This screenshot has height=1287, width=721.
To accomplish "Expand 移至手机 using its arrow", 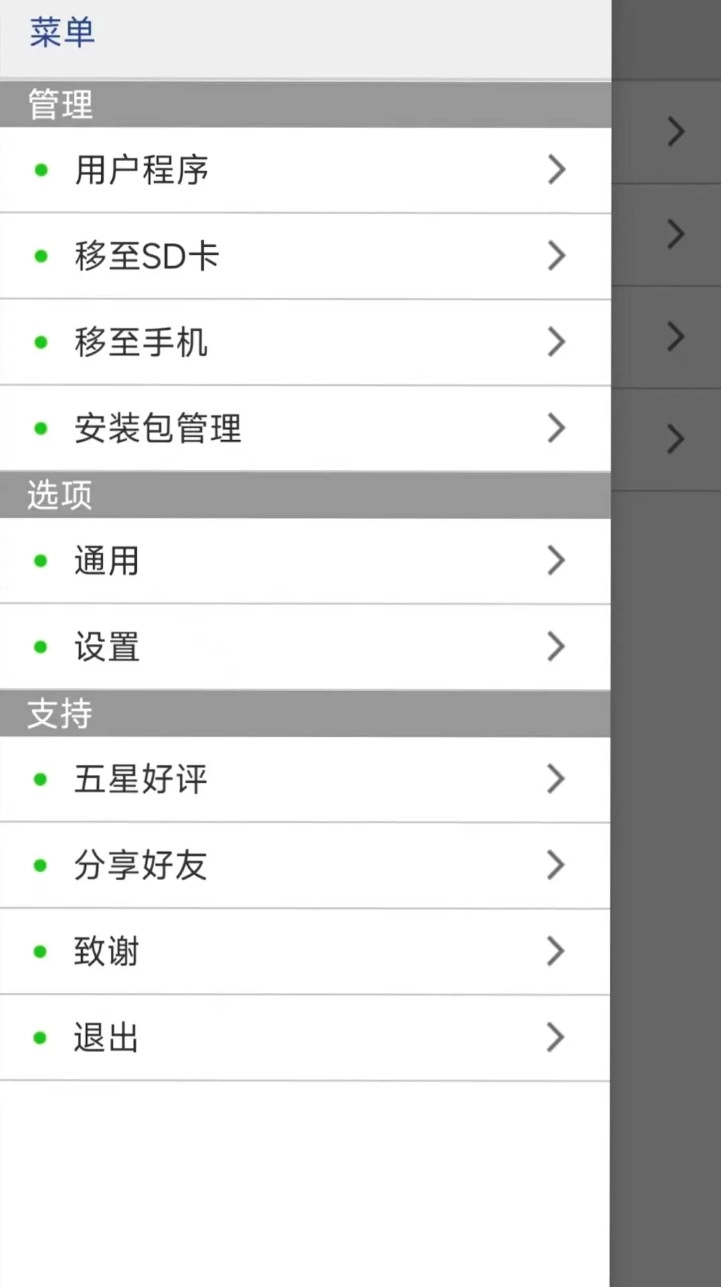I will (x=557, y=342).
